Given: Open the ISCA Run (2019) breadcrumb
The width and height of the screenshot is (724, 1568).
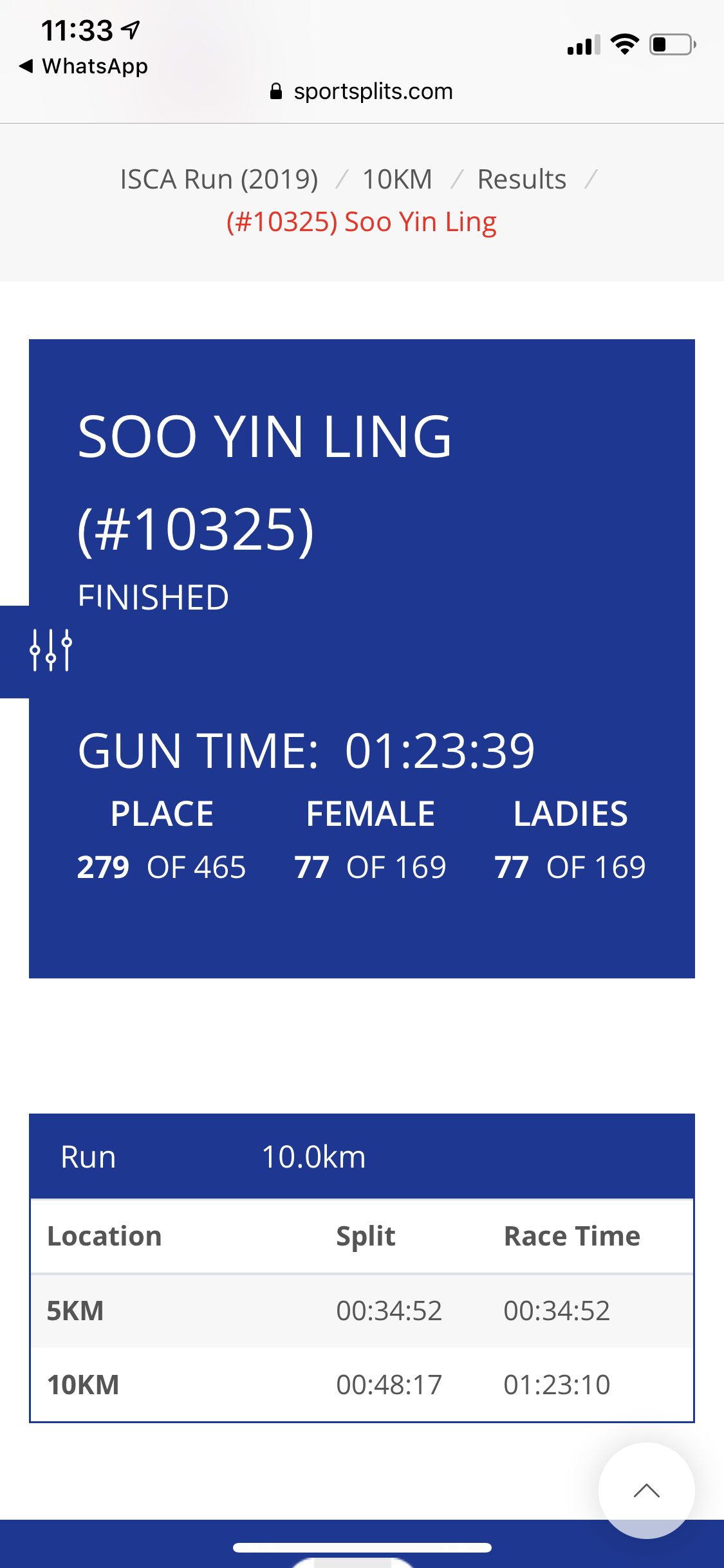Looking at the screenshot, I should 219,180.
